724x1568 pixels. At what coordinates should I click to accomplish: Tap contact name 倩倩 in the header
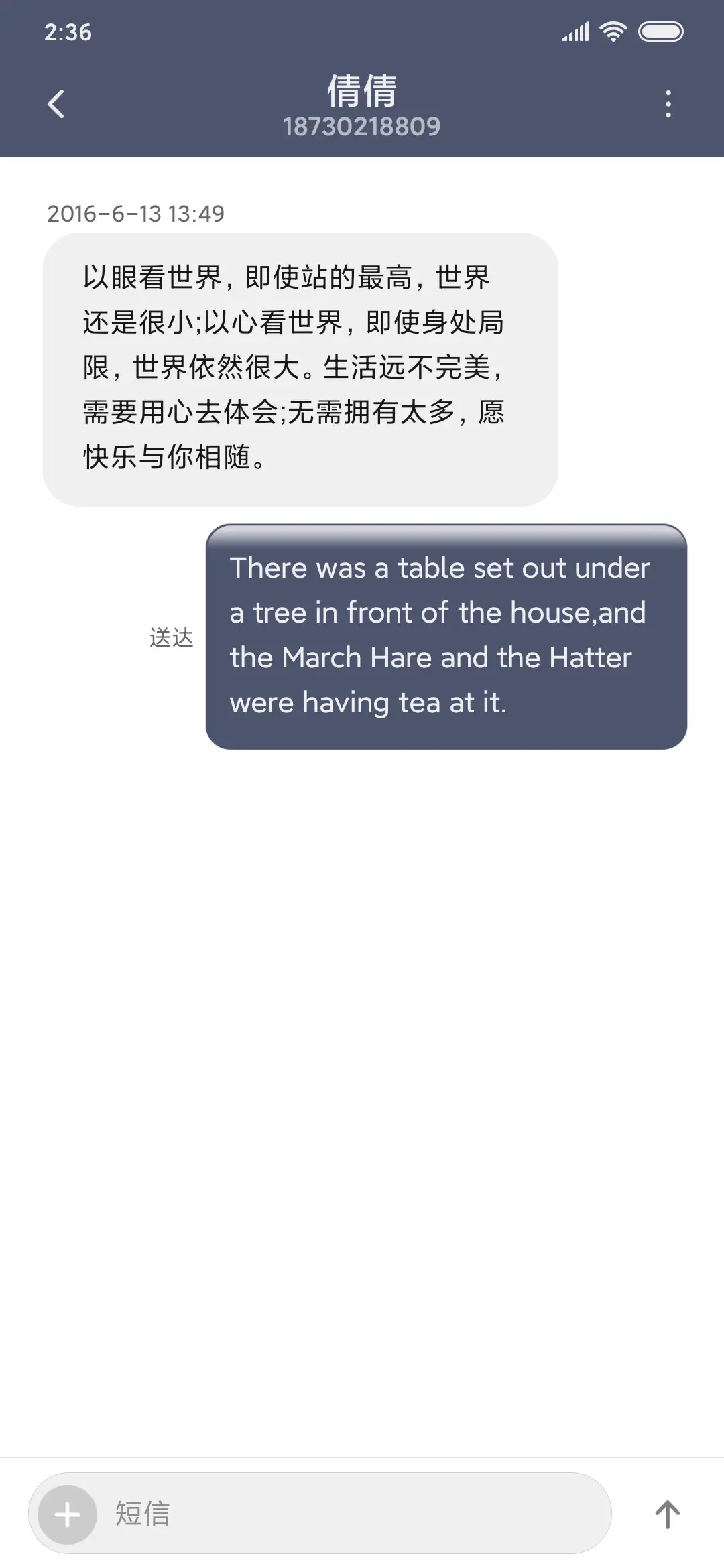(362, 90)
